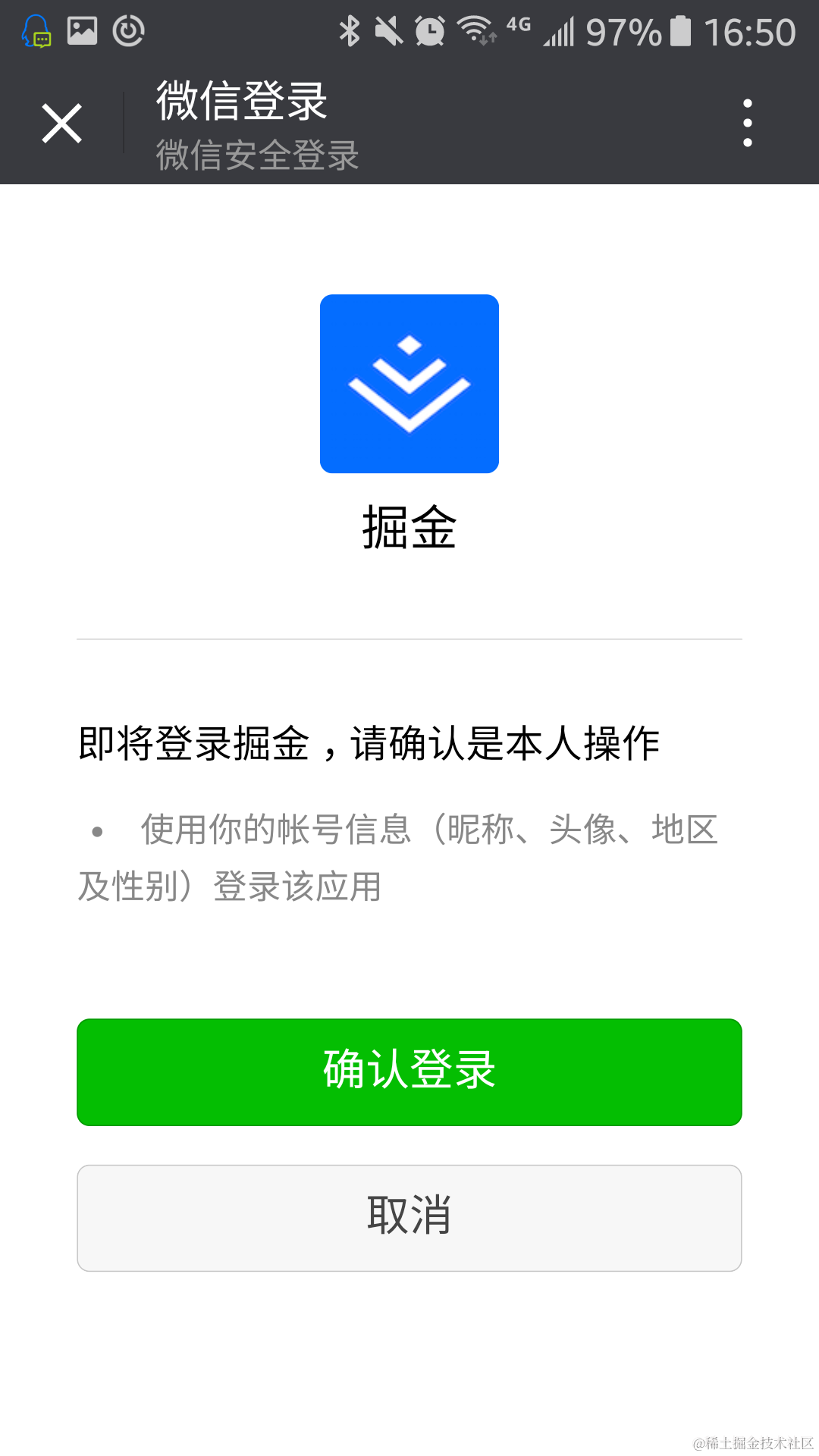Tap the Wi-Fi signal icon
The height and width of the screenshot is (1456, 819).
474,30
